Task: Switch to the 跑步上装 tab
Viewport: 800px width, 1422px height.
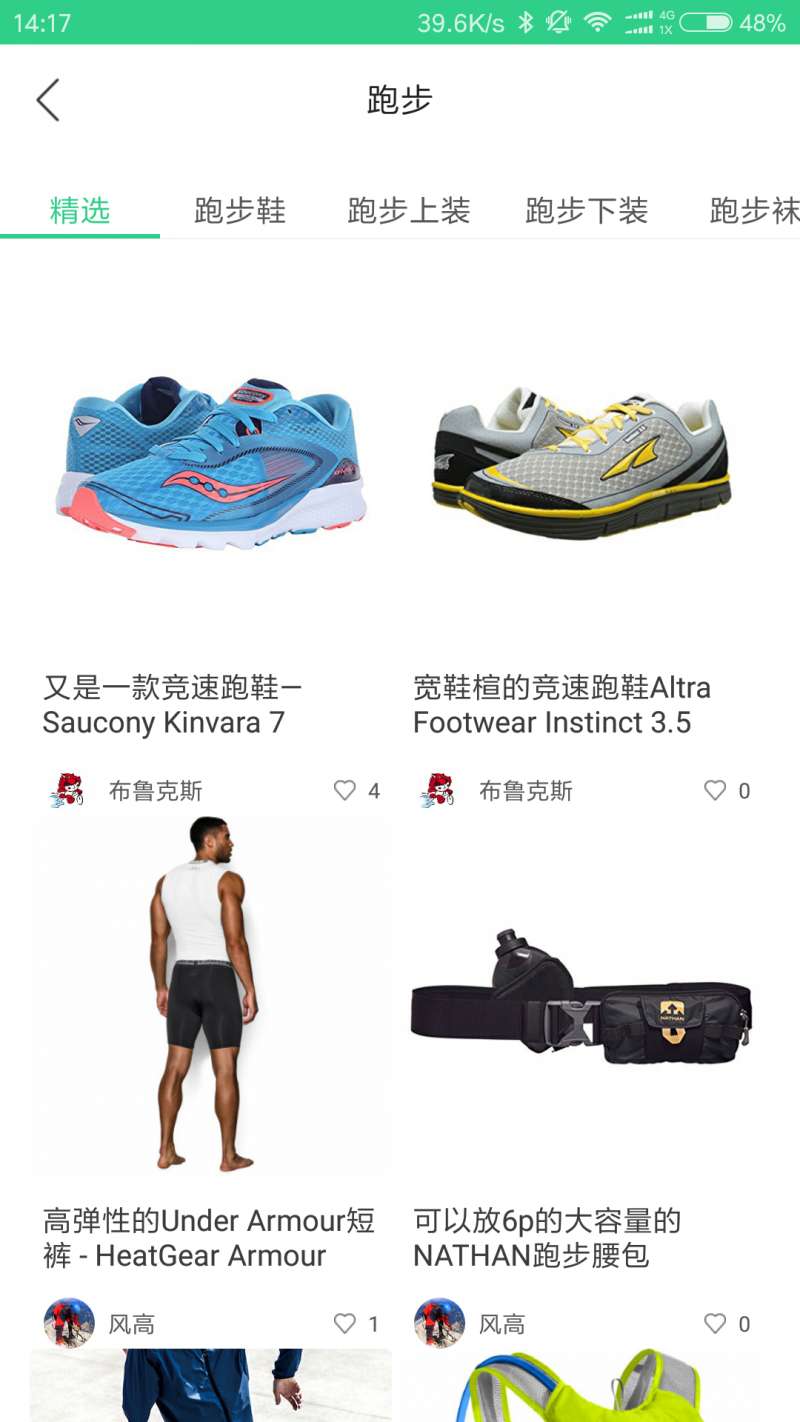Action: (409, 211)
